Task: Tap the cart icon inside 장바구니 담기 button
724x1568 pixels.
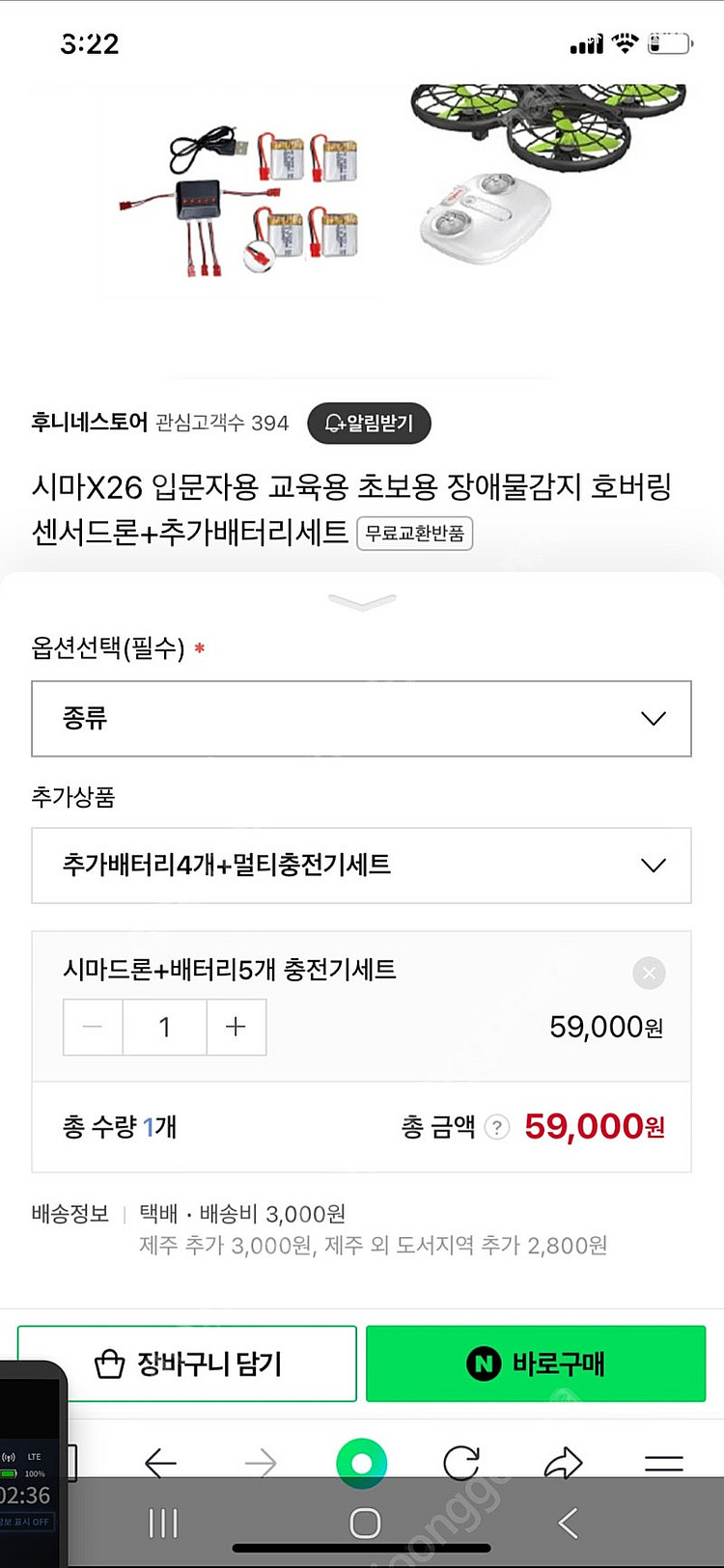Action: point(109,1363)
